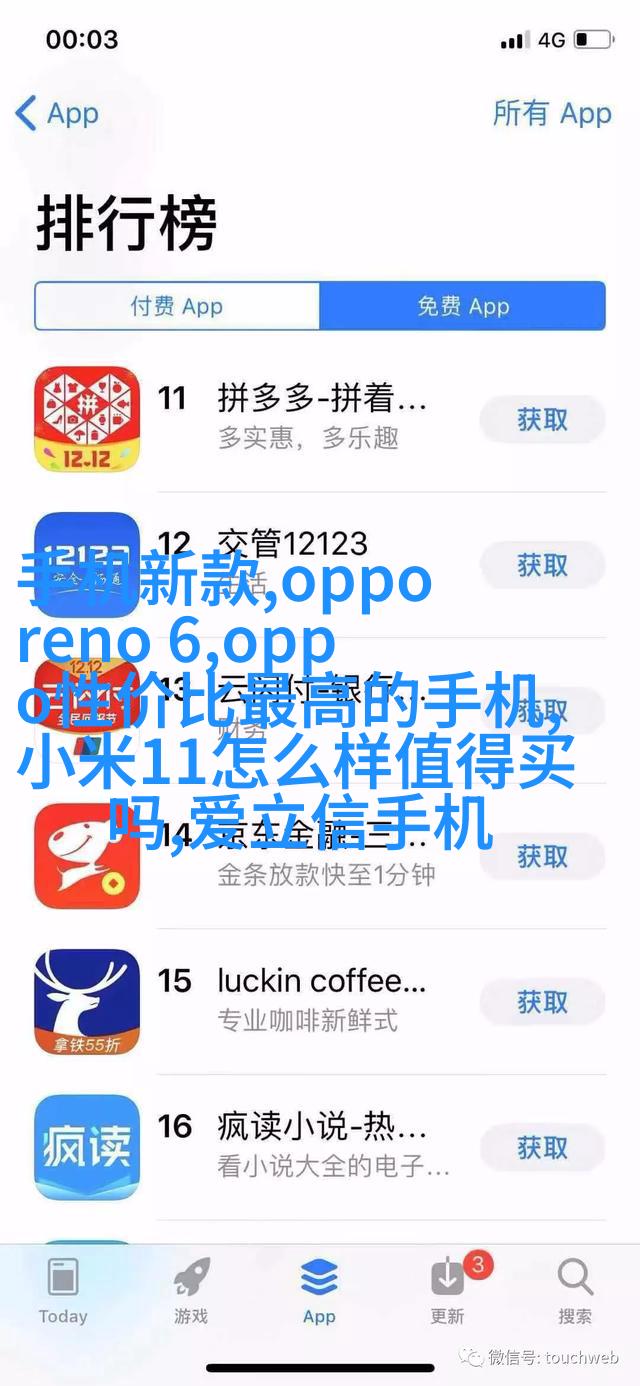Get the 拼多多 app
This screenshot has width=640, height=1386.
pyautogui.click(x=542, y=419)
